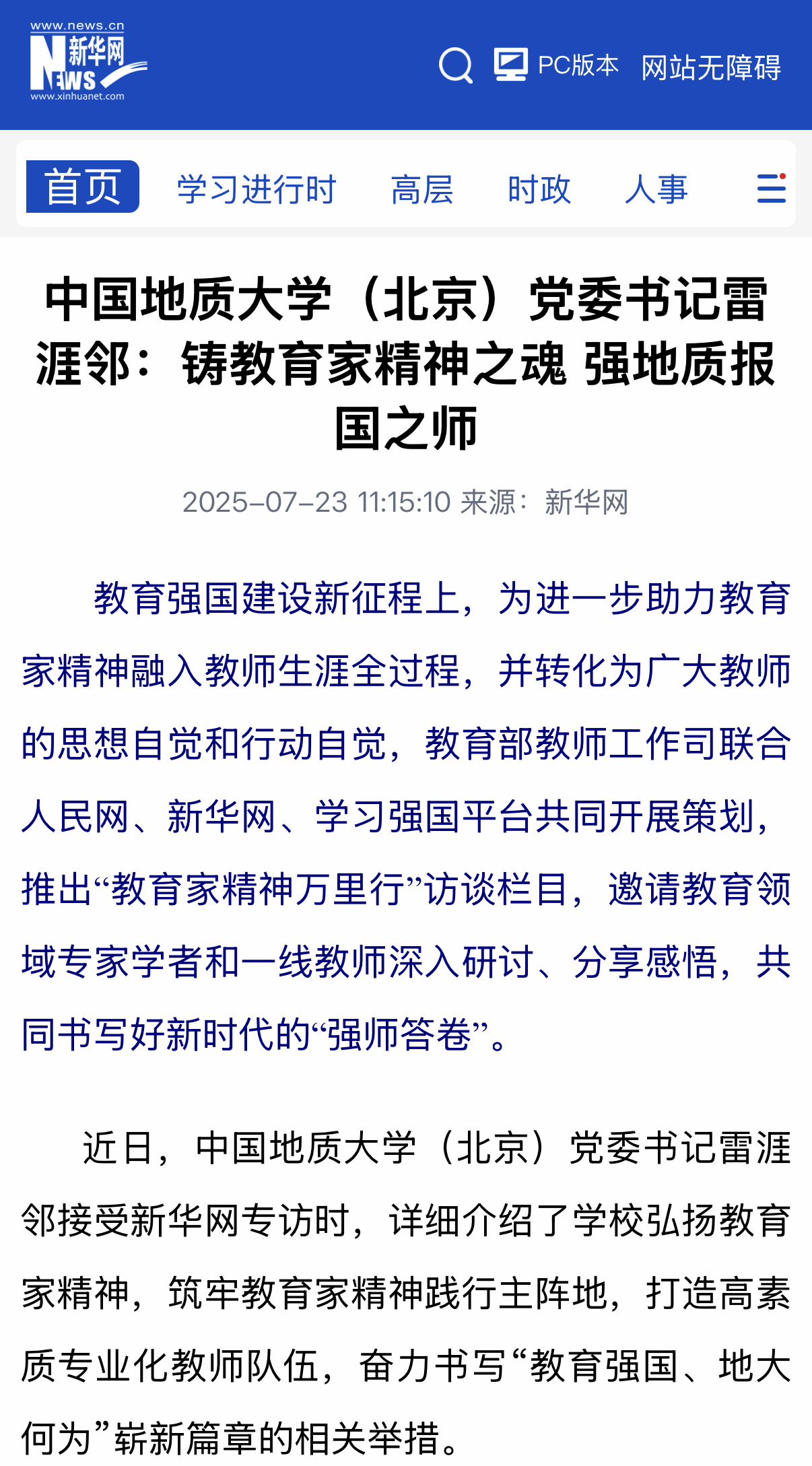Switch to the 学习进行时 tab
The height and width of the screenshot is (1466, 812).
(257, 189)
